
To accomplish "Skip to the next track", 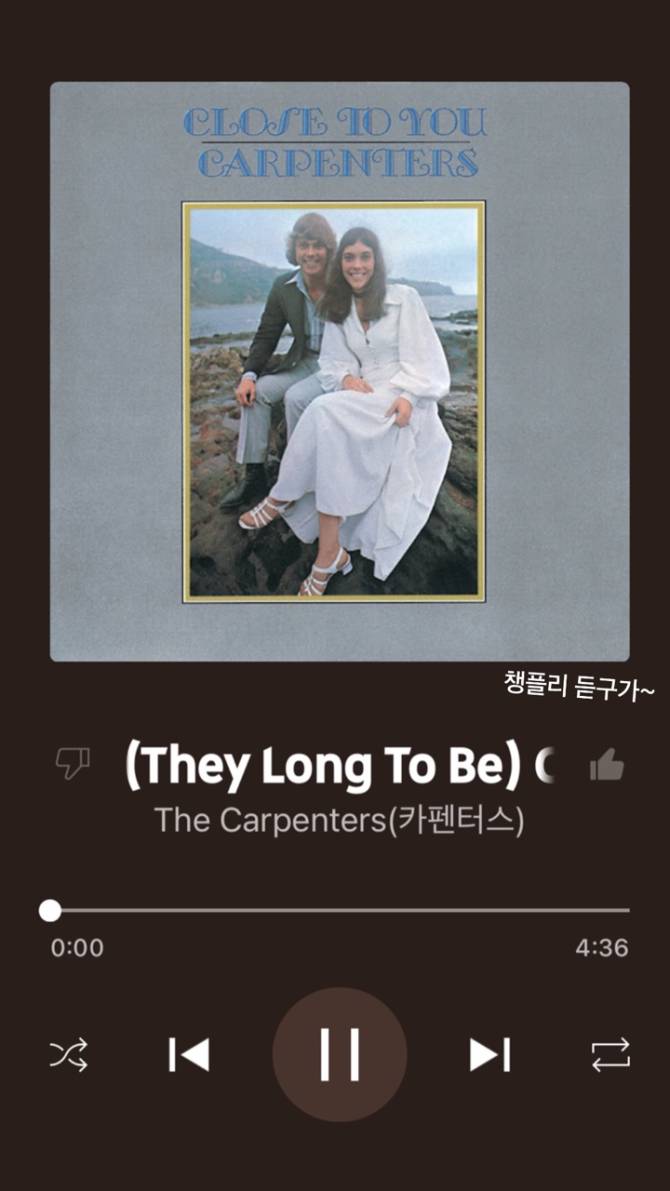I will 490,1055.
